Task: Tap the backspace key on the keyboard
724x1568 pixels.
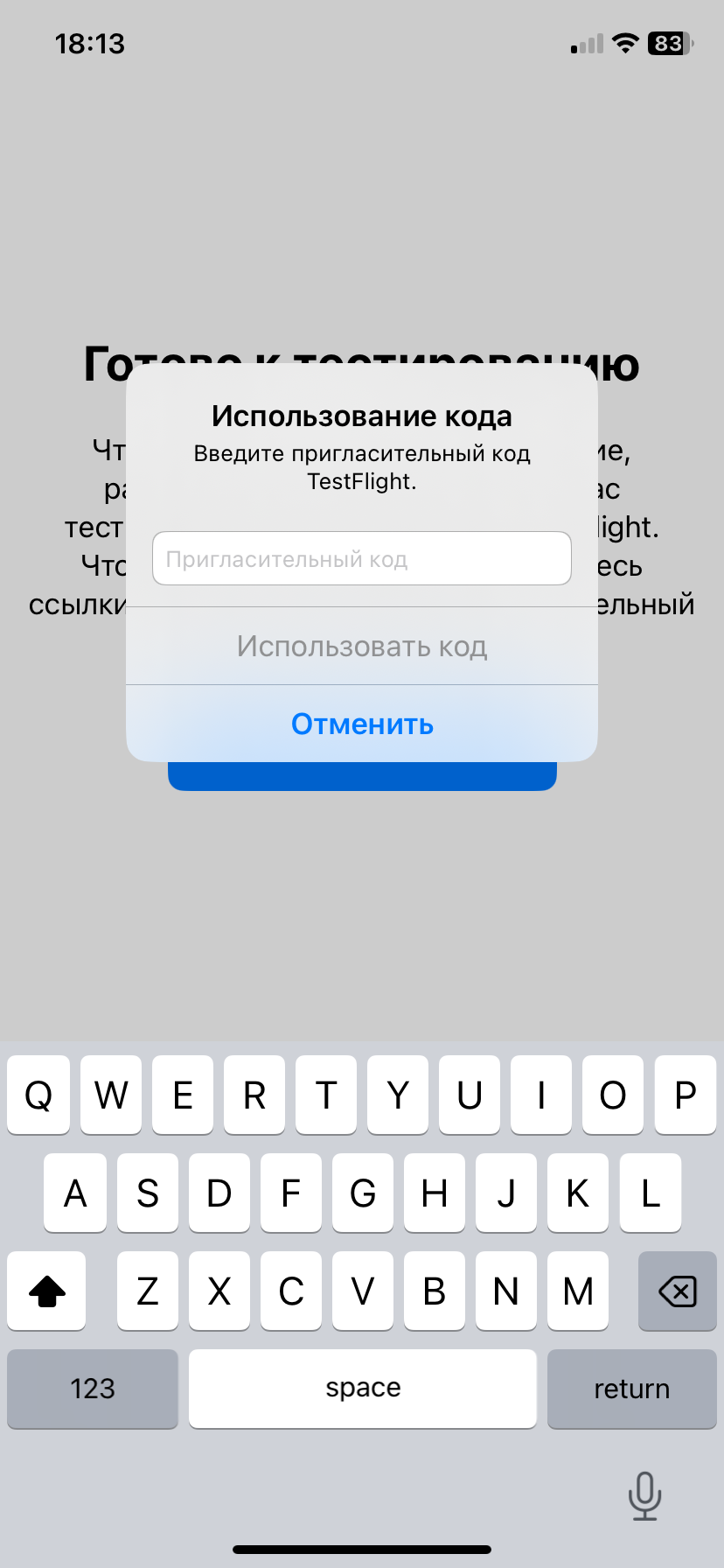Action: click(677, 1291)
